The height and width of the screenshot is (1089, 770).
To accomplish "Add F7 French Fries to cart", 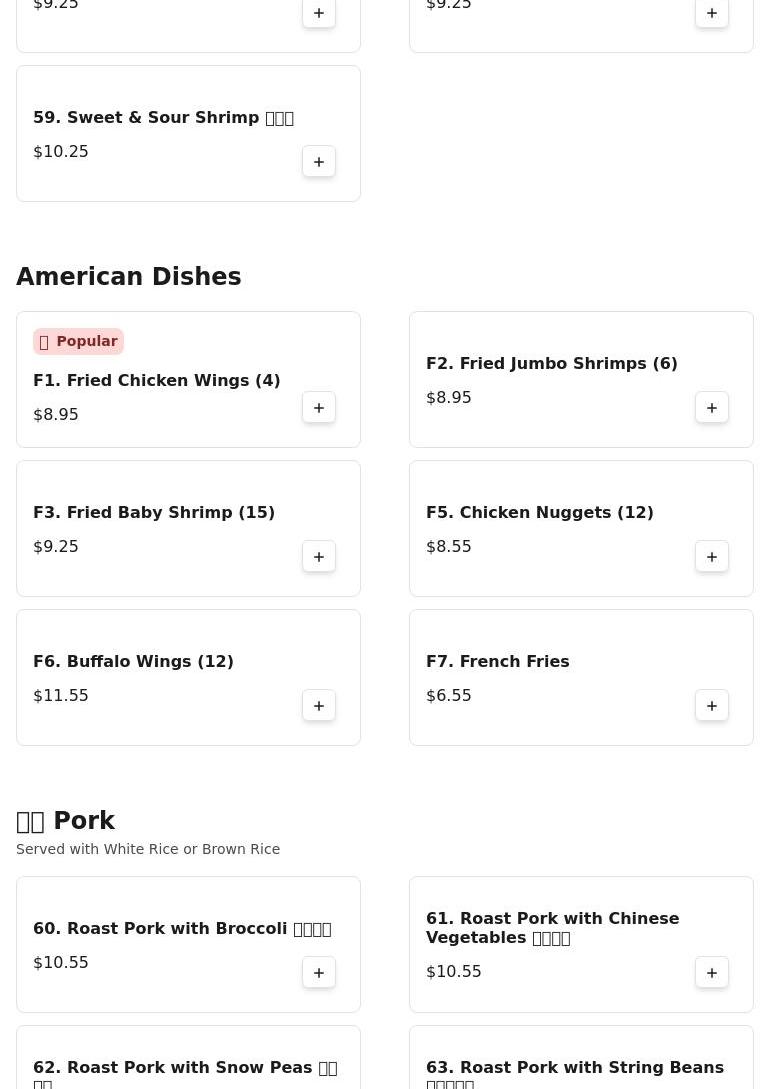I will (x=712, y=706).
